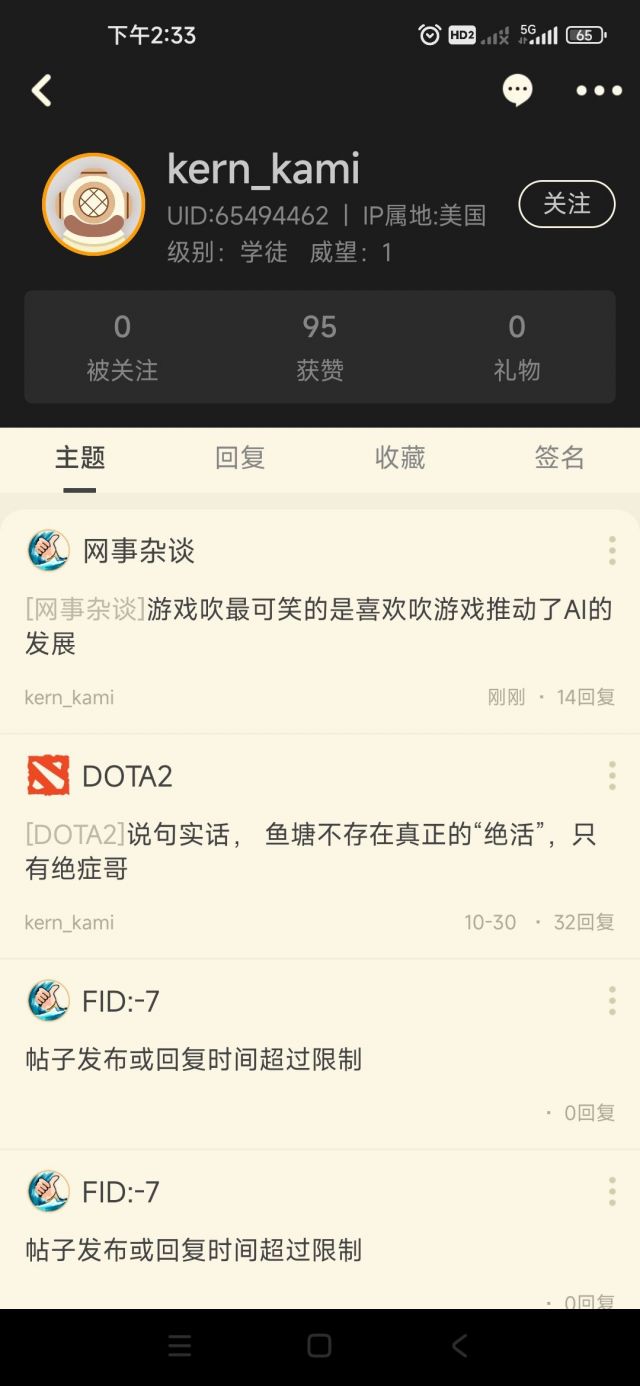This screenshot has height=1386, width=640.
Task: Tap the system home button
Action: pos(319,1346)
